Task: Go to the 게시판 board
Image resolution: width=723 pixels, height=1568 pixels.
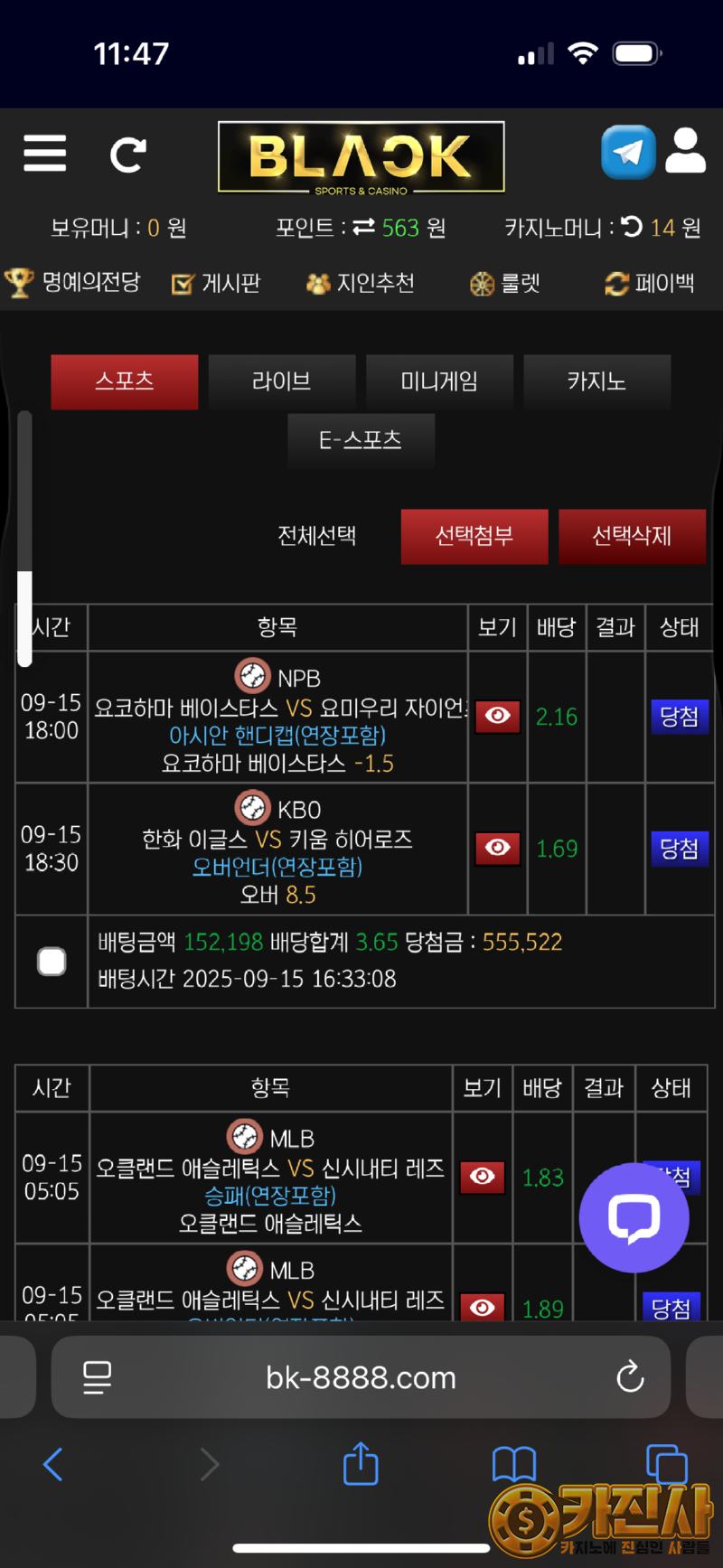Action: click(217, 284)
